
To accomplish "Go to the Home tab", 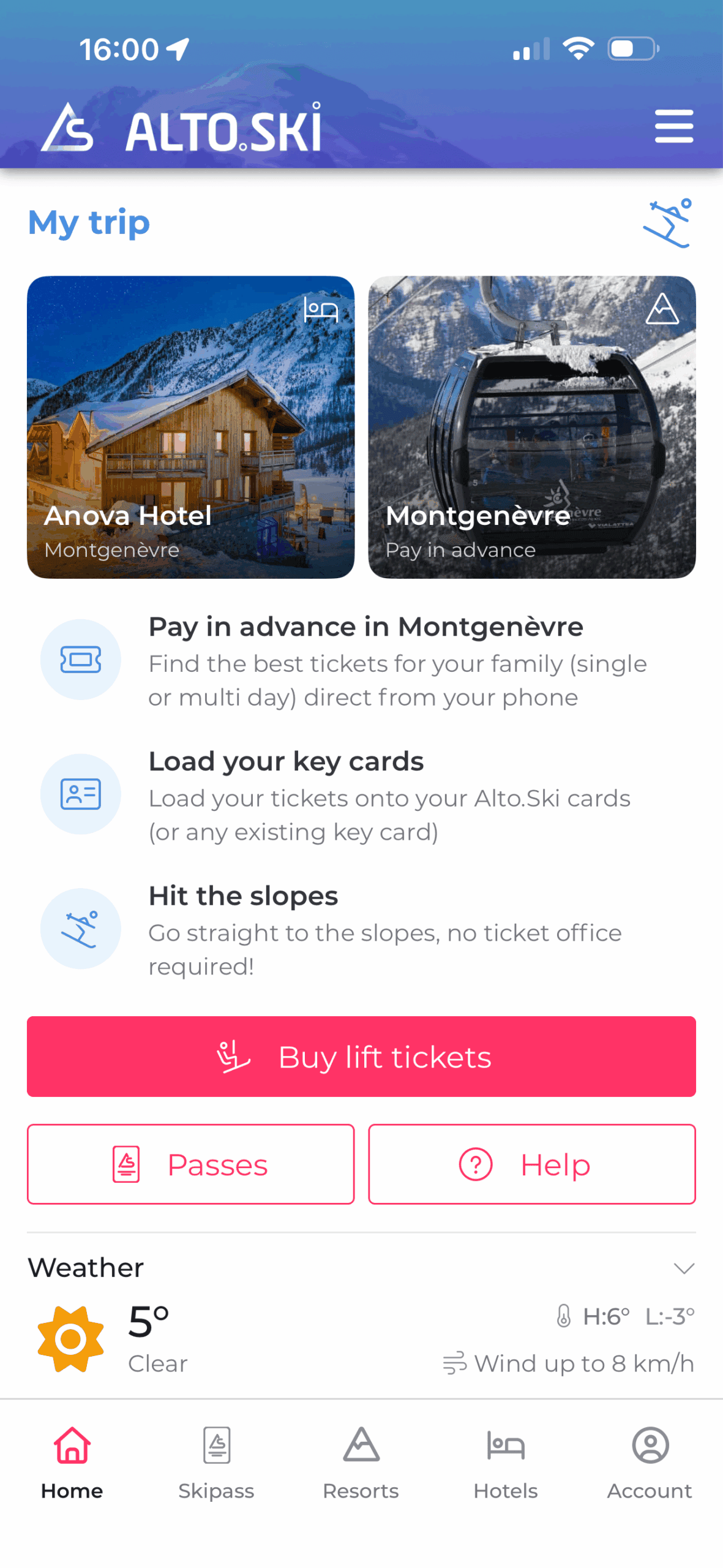I will pyautogui.click(x=72, y=1461).
